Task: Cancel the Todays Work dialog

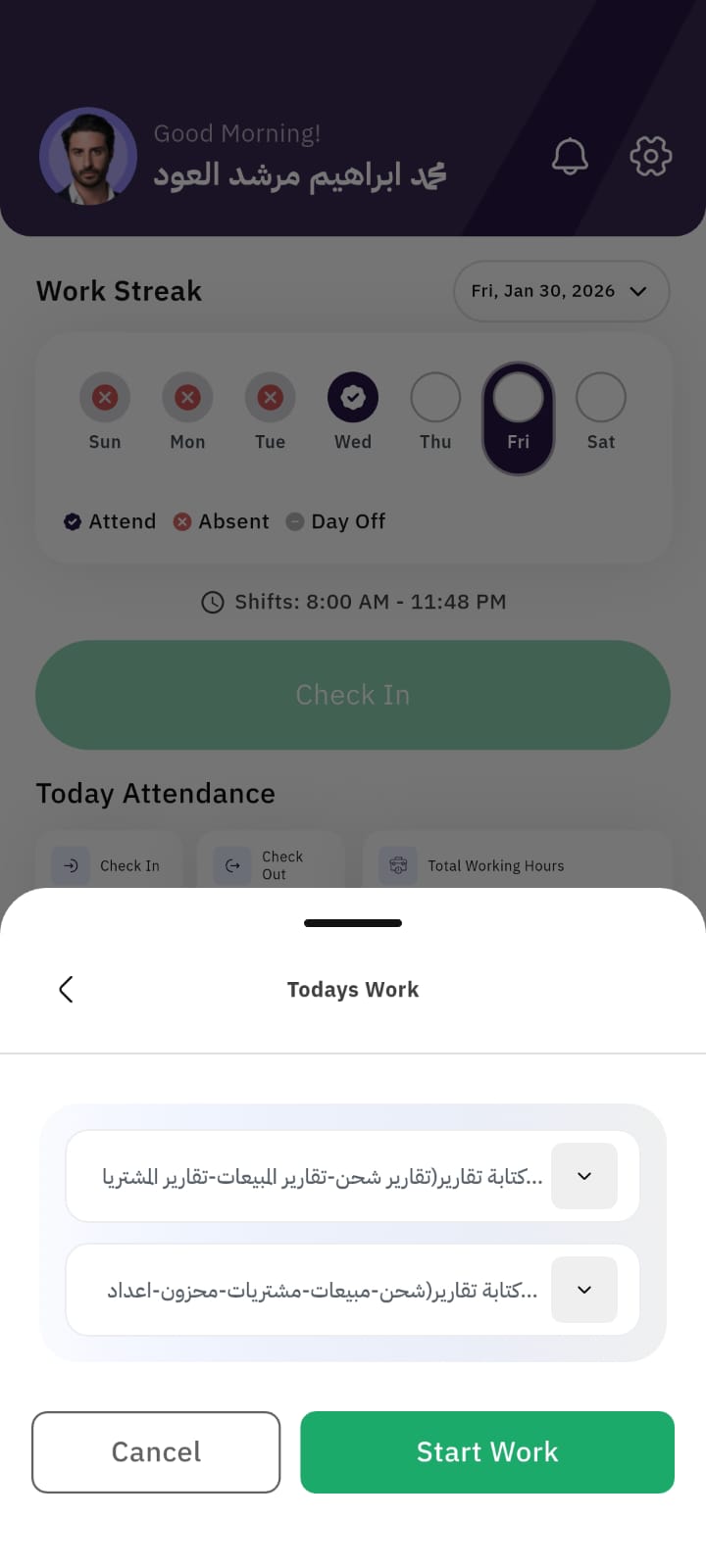Action: pos(155,1452)
